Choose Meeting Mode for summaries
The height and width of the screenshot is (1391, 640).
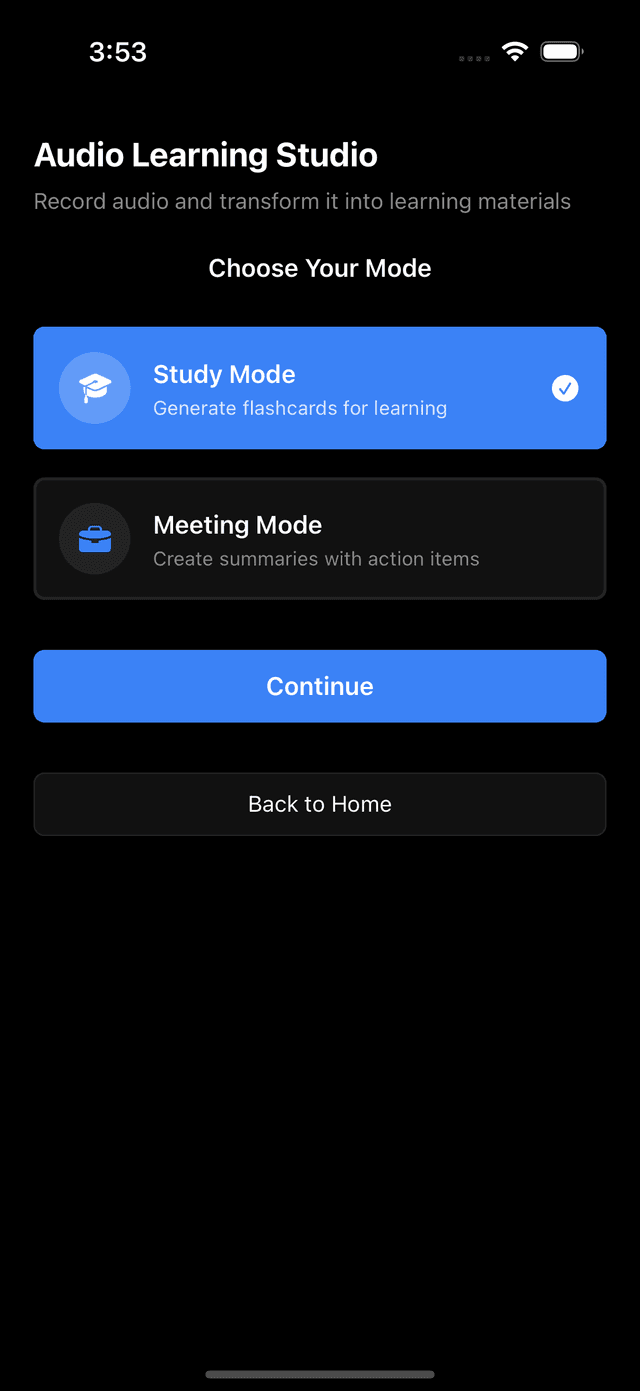[x=320, y=539]
